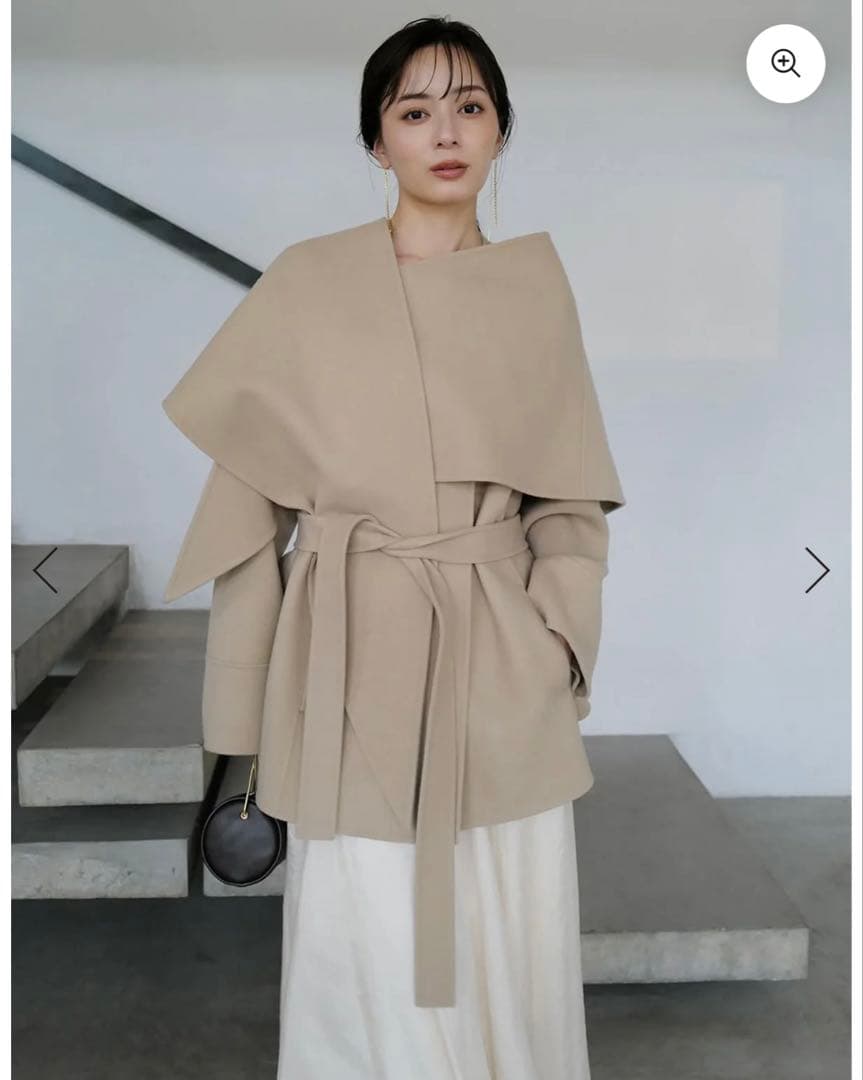Zoom into the product image
The image size is (863, 1080).
pos(785,63)
